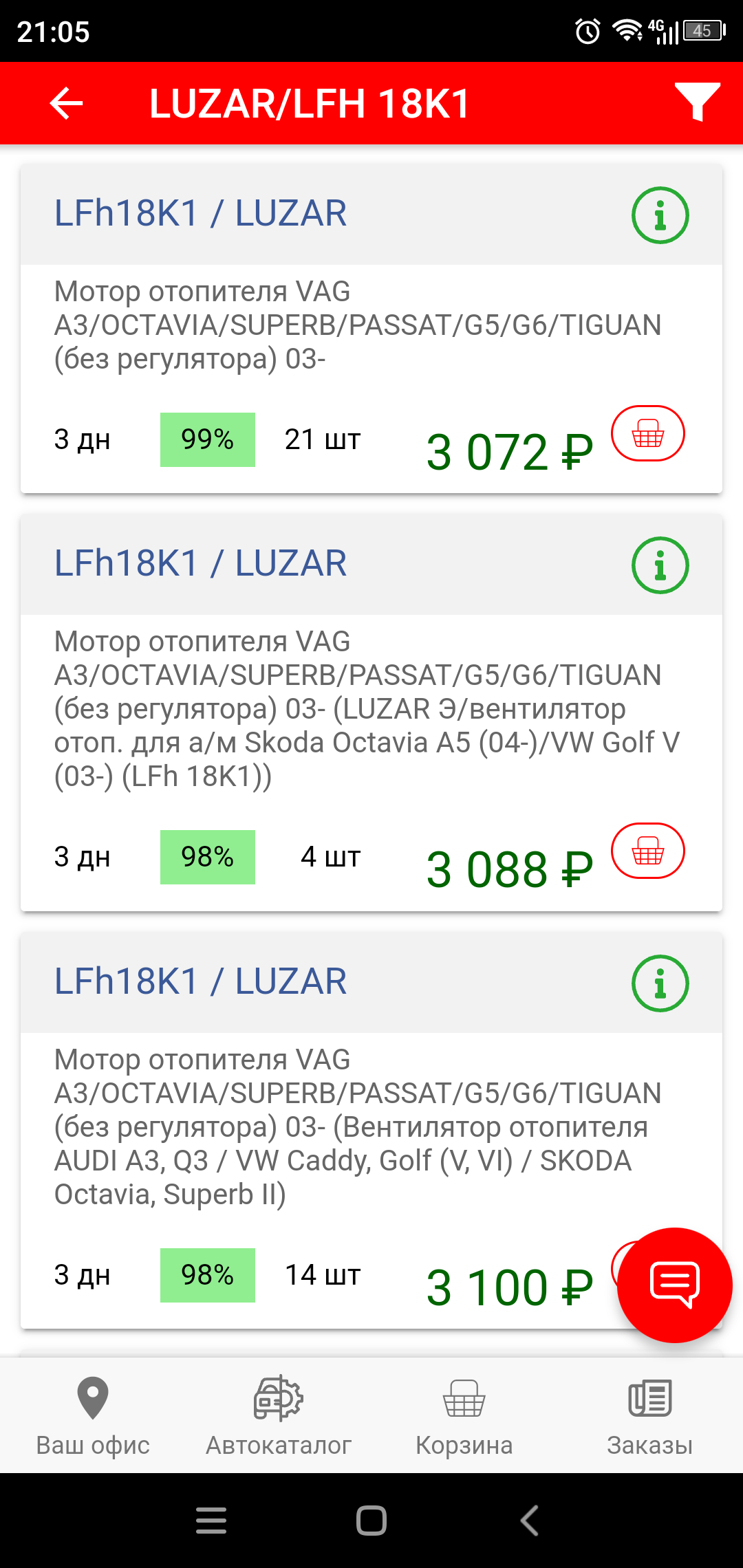The width and height of the screenshot is (743, 1568).
Task: Go back using the app bar arrow
Action: (x=67, y=104)
